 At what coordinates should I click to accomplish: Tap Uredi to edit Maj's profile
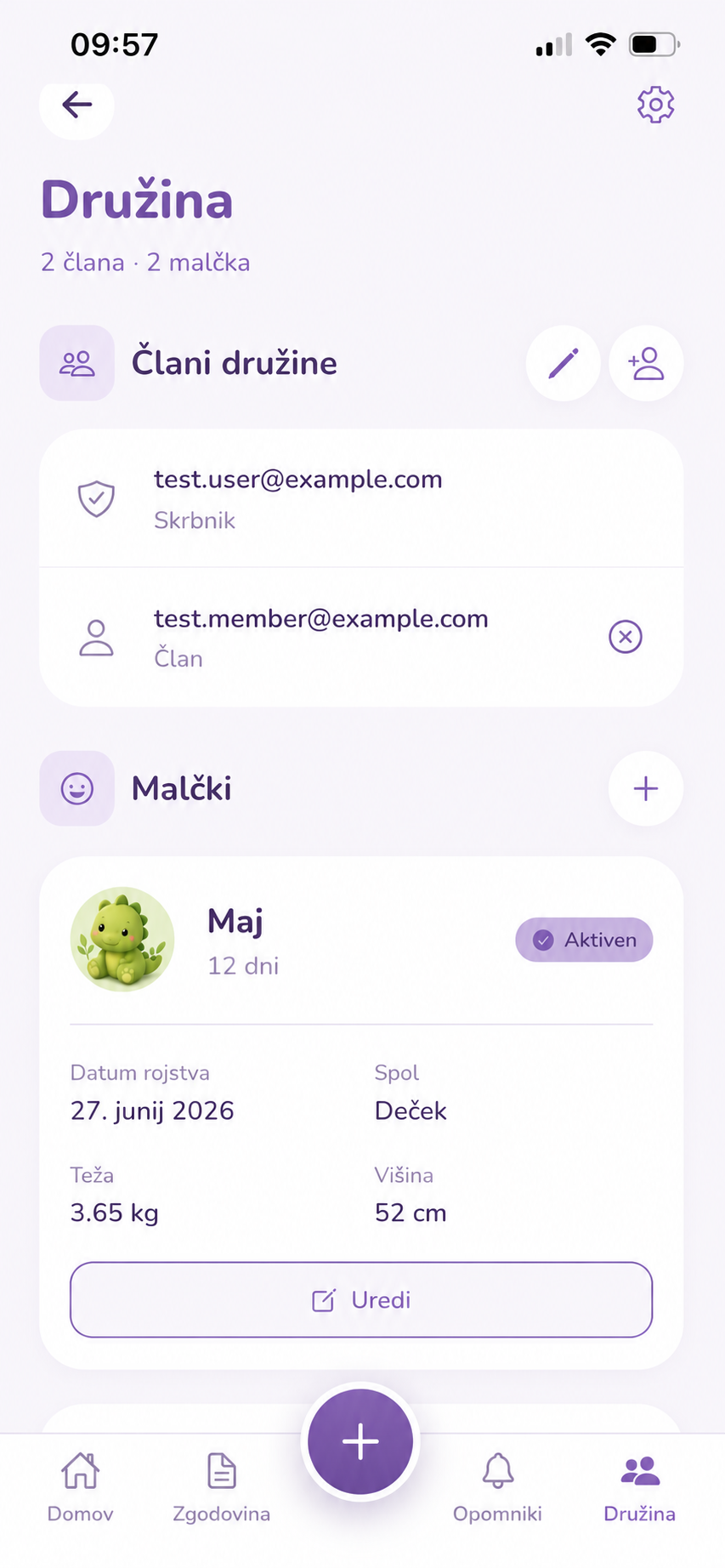(x=361, y=1299)
